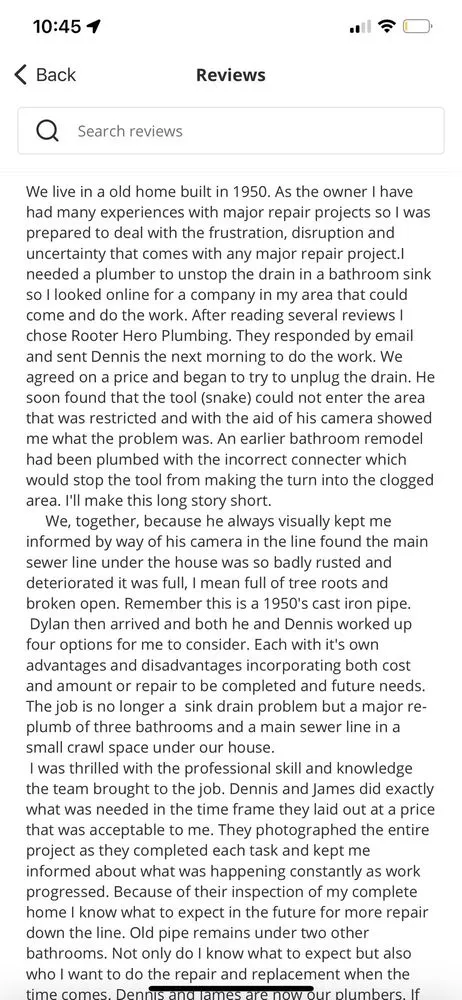Go back from Reviews screen
The width and height of the screenshot is (462, 1000).
(x=45, y=75)
